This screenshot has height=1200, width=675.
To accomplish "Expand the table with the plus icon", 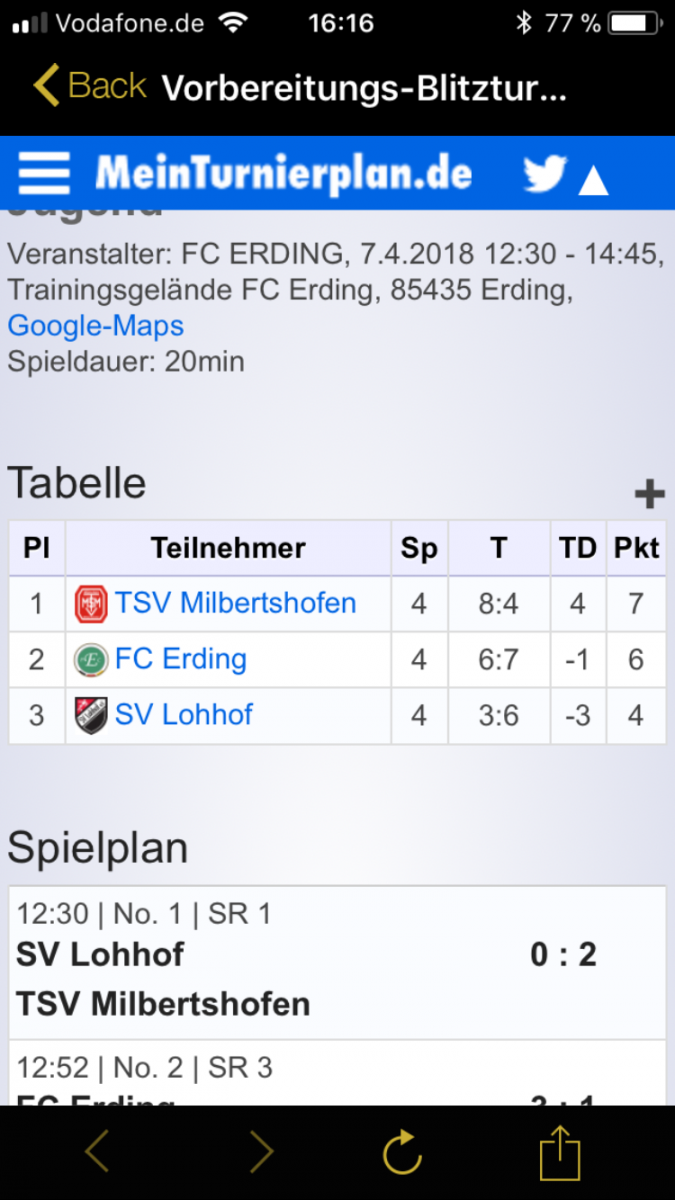I will click(649, 493).
